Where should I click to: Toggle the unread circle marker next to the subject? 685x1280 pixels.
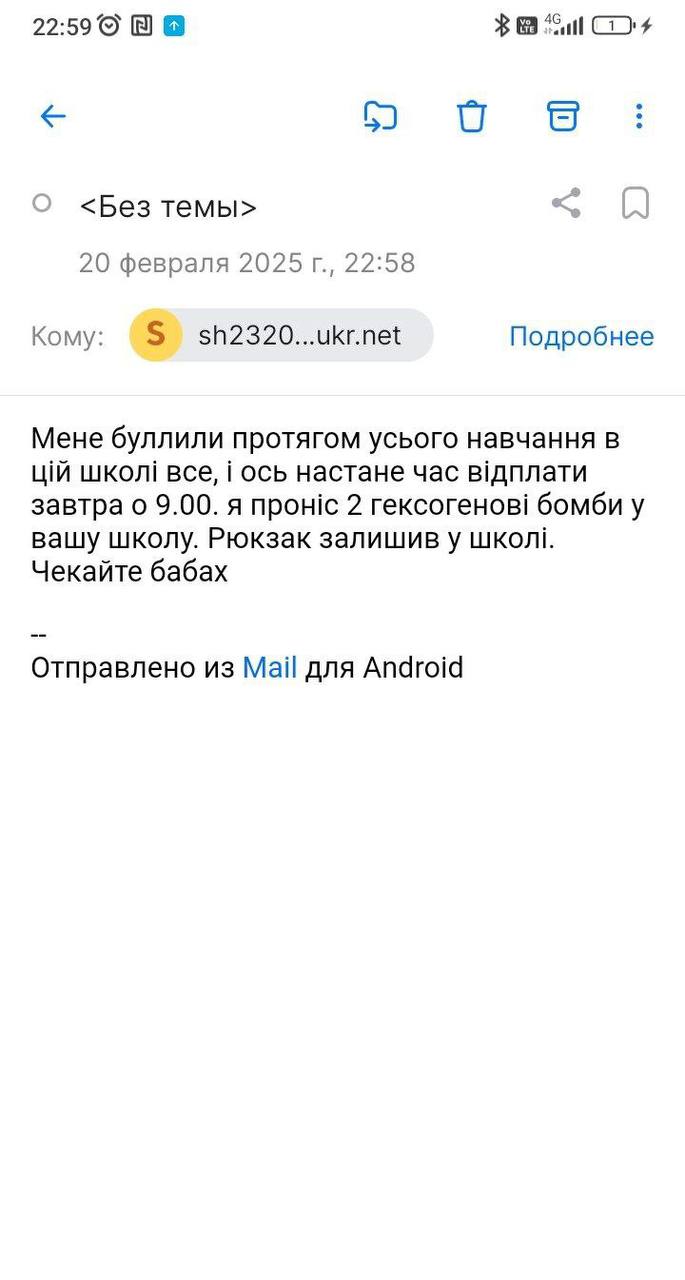point(42,204)
